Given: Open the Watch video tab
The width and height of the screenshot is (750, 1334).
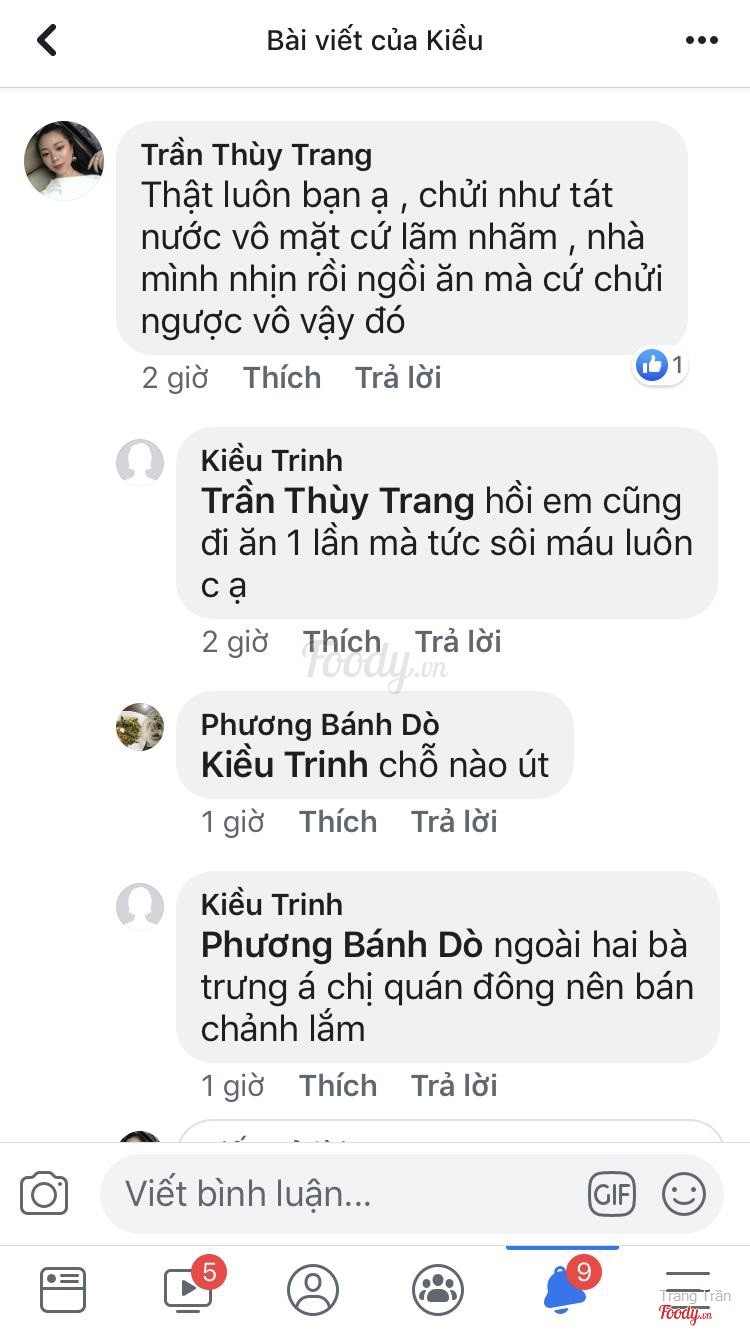Looking at the screenshot, I should [x=190, y=1288].
